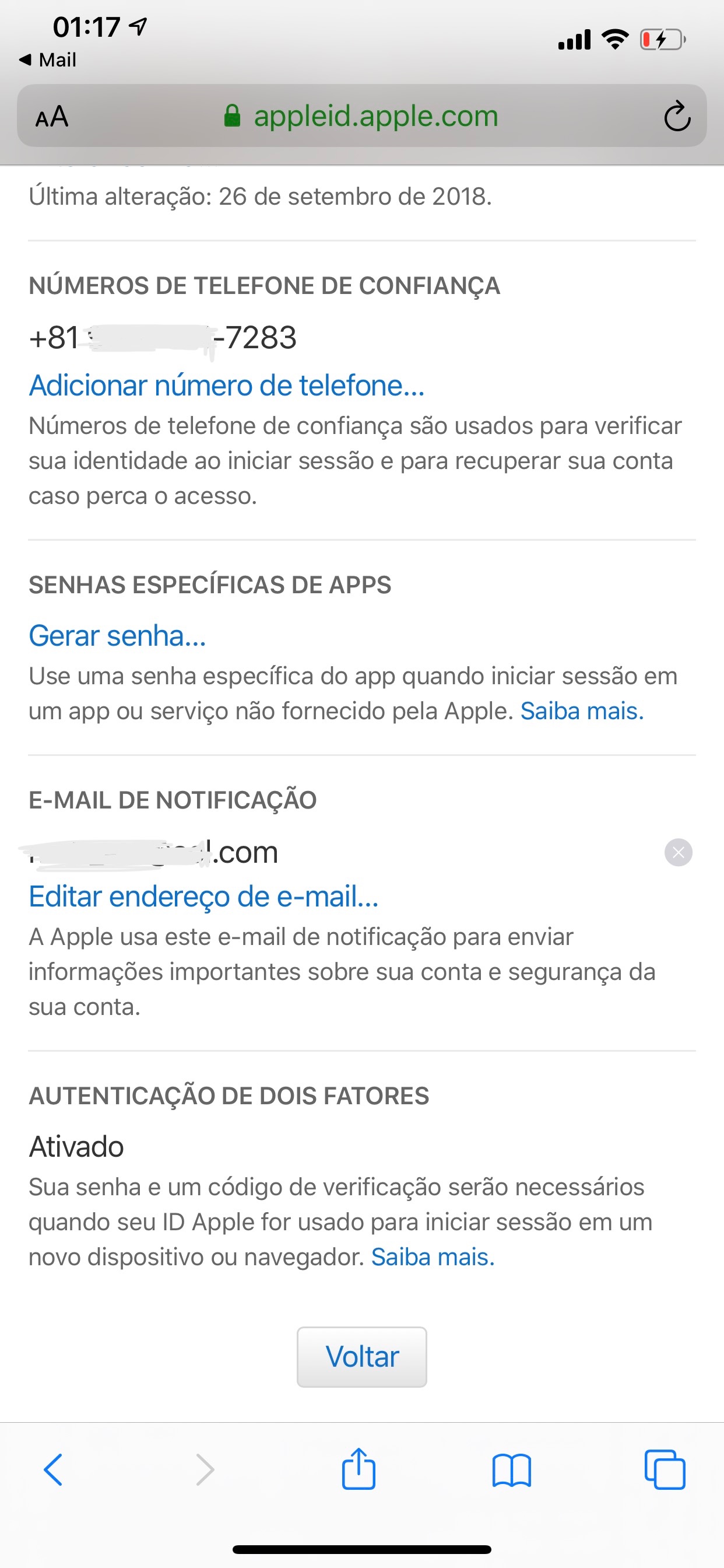Tap the Voltar button

point(362,1357)
